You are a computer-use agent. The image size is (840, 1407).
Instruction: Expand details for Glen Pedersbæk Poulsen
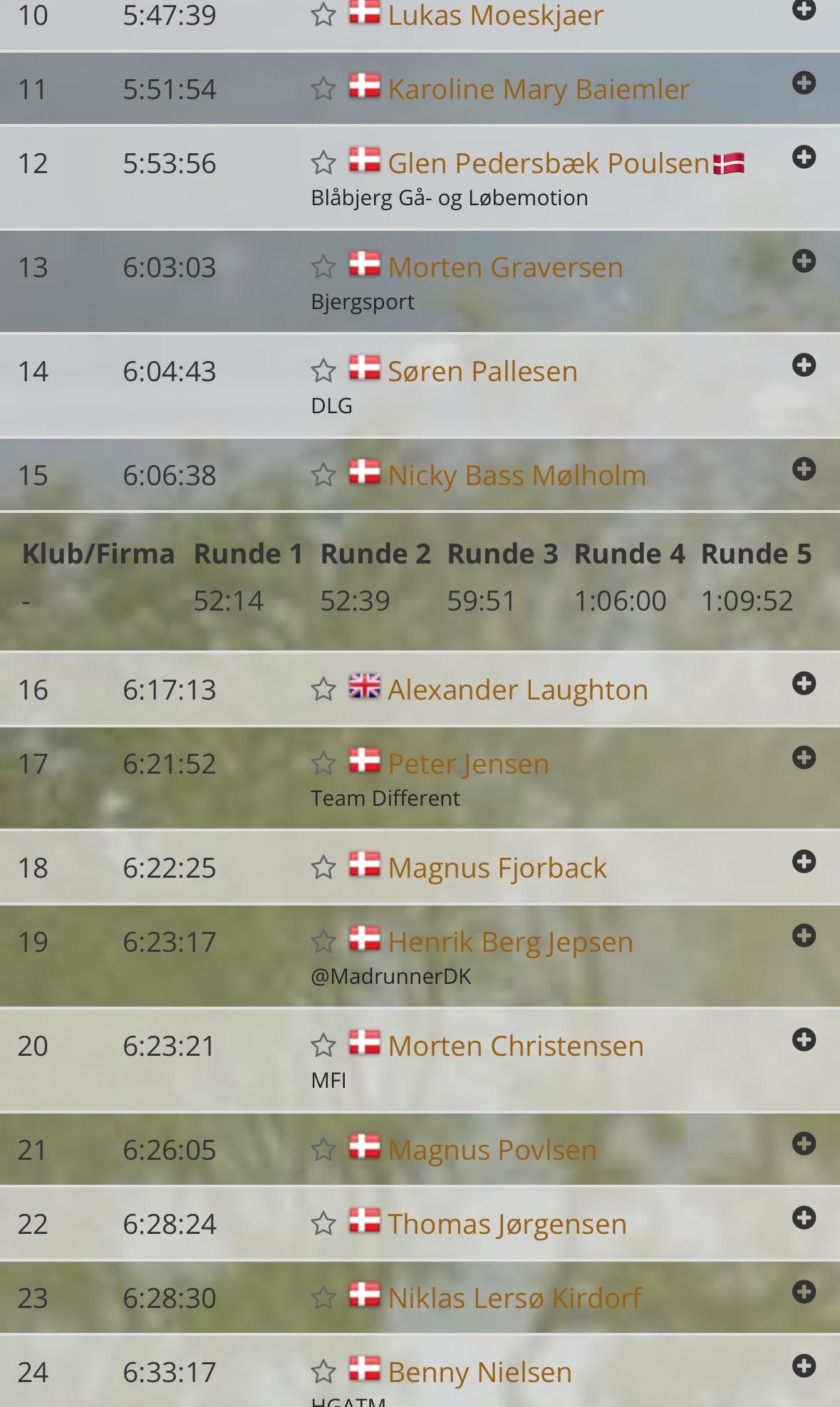click(x=804, y=157)
